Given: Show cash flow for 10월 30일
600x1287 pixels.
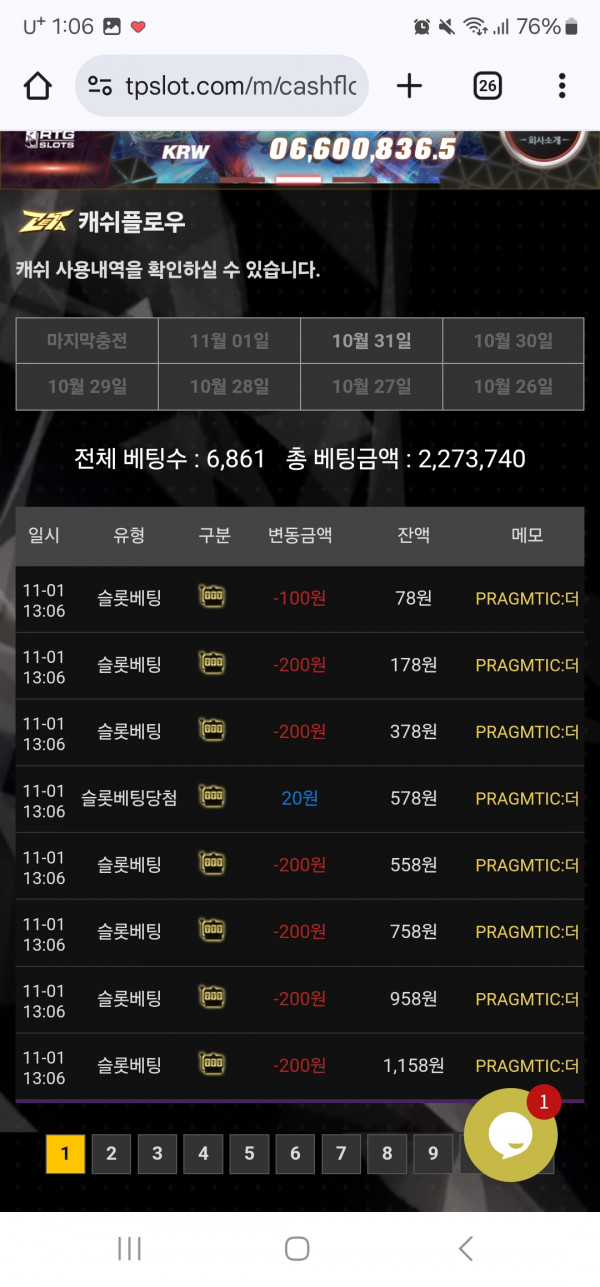Looking at the screenshot, I should tap(513, 341).
